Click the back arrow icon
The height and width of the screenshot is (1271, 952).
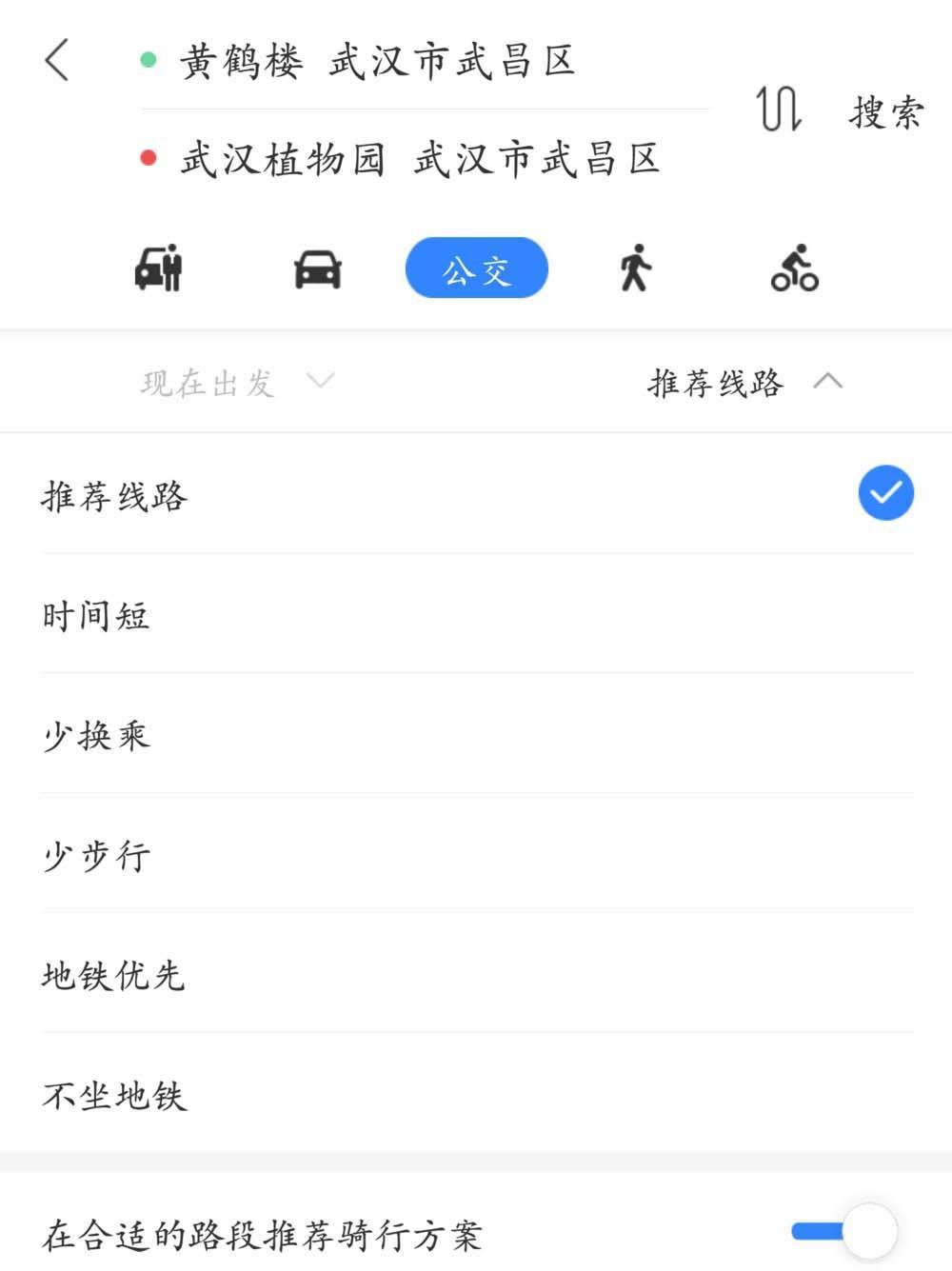[57, 62]
